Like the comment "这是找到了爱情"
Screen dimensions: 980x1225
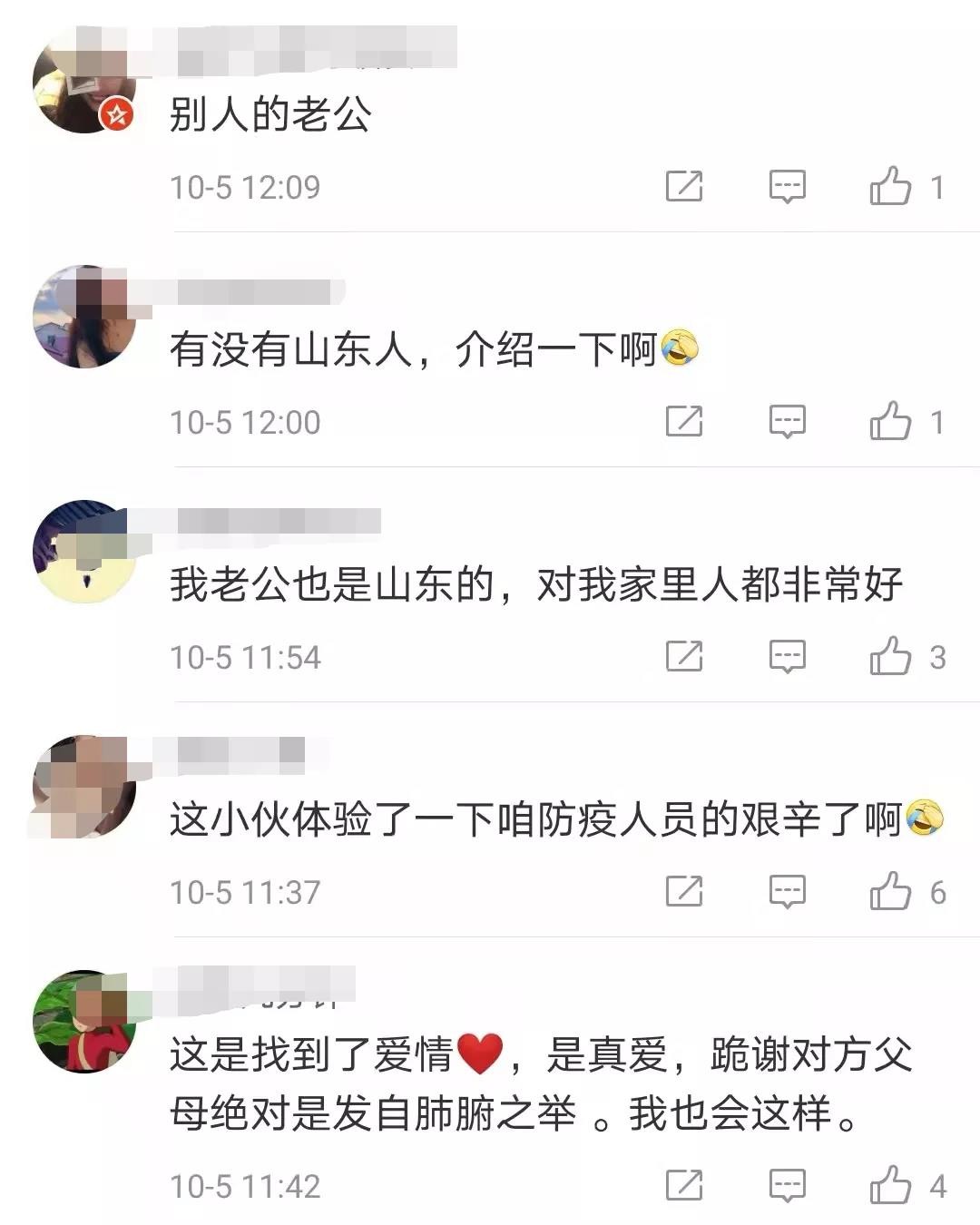tap(891, 1186)
